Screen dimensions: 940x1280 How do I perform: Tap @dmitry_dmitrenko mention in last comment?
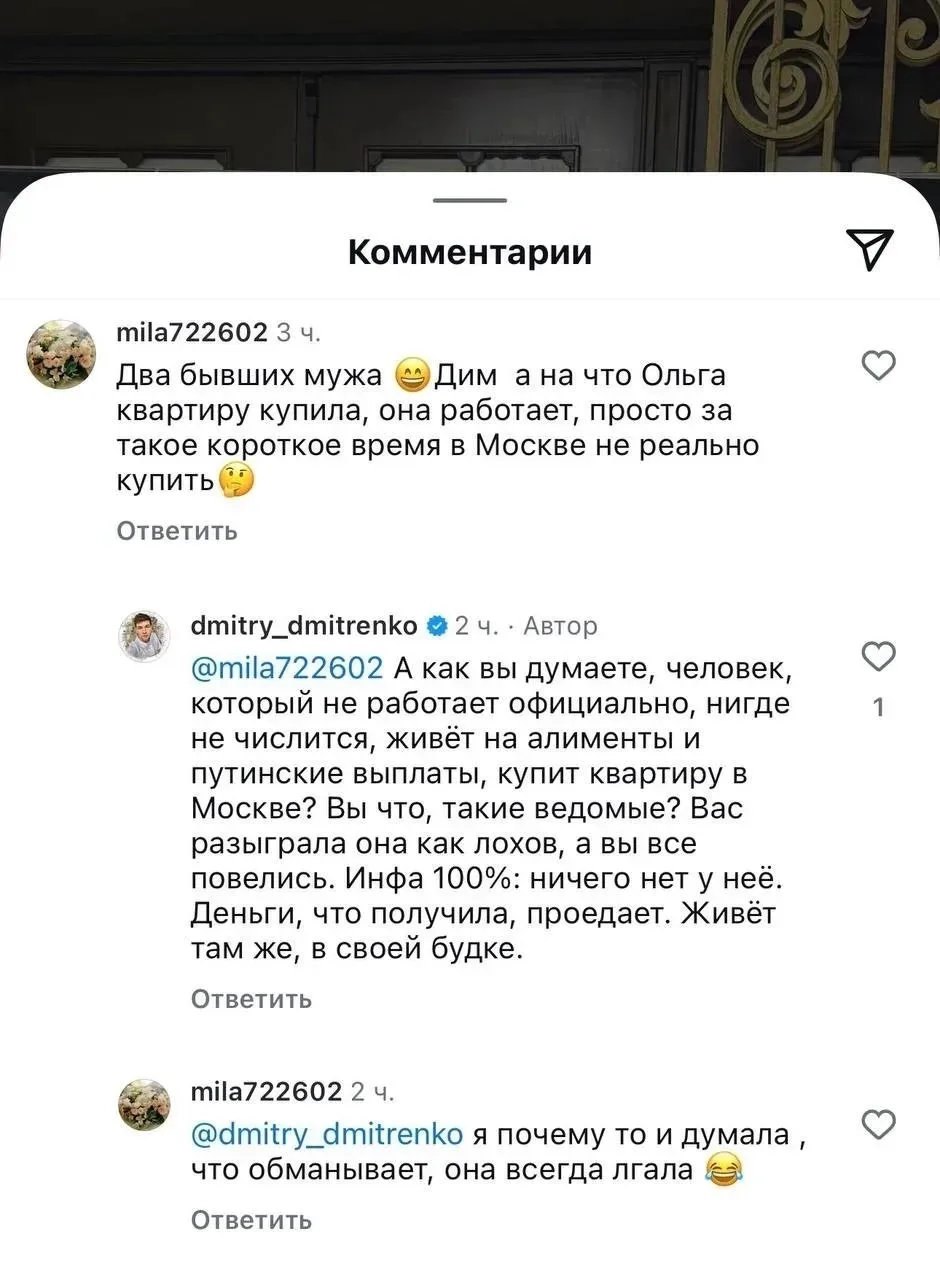326,1135
